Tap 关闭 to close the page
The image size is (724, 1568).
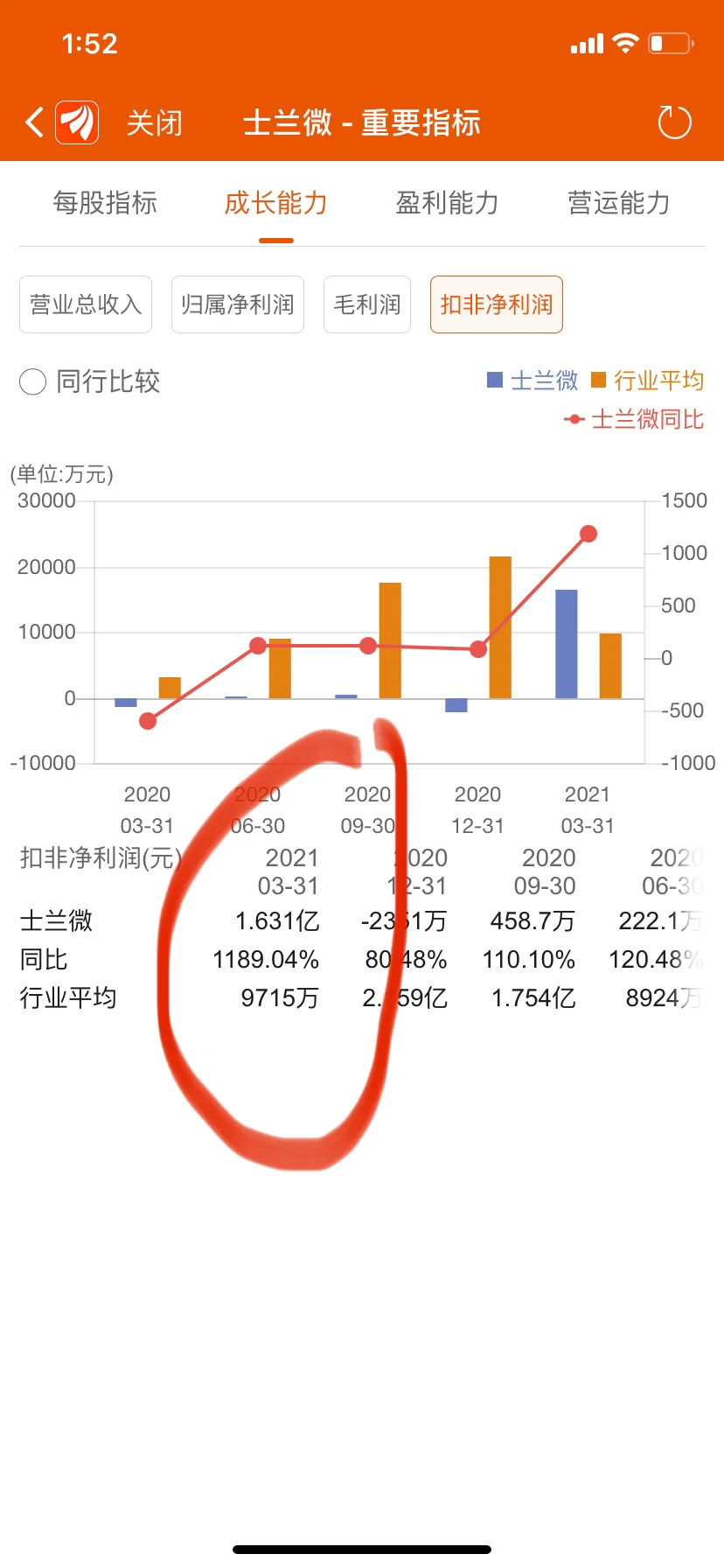155,122
